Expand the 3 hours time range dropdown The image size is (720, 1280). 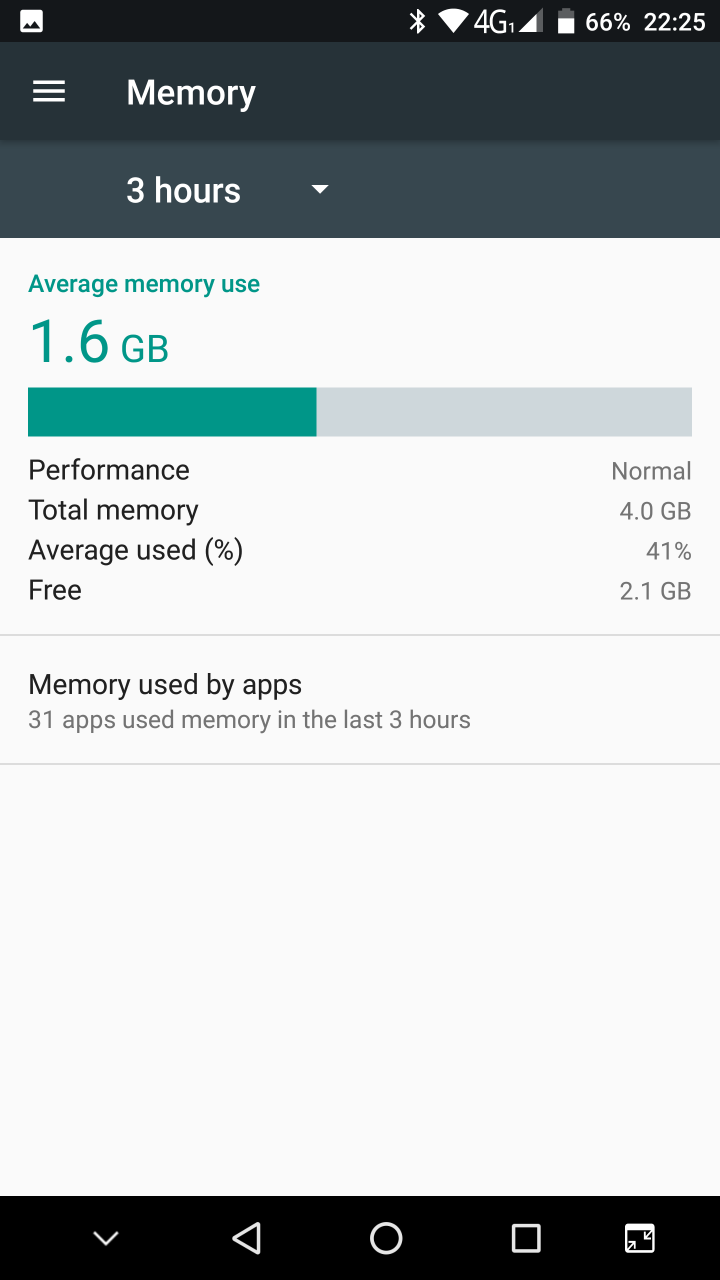tap(228, 190)
